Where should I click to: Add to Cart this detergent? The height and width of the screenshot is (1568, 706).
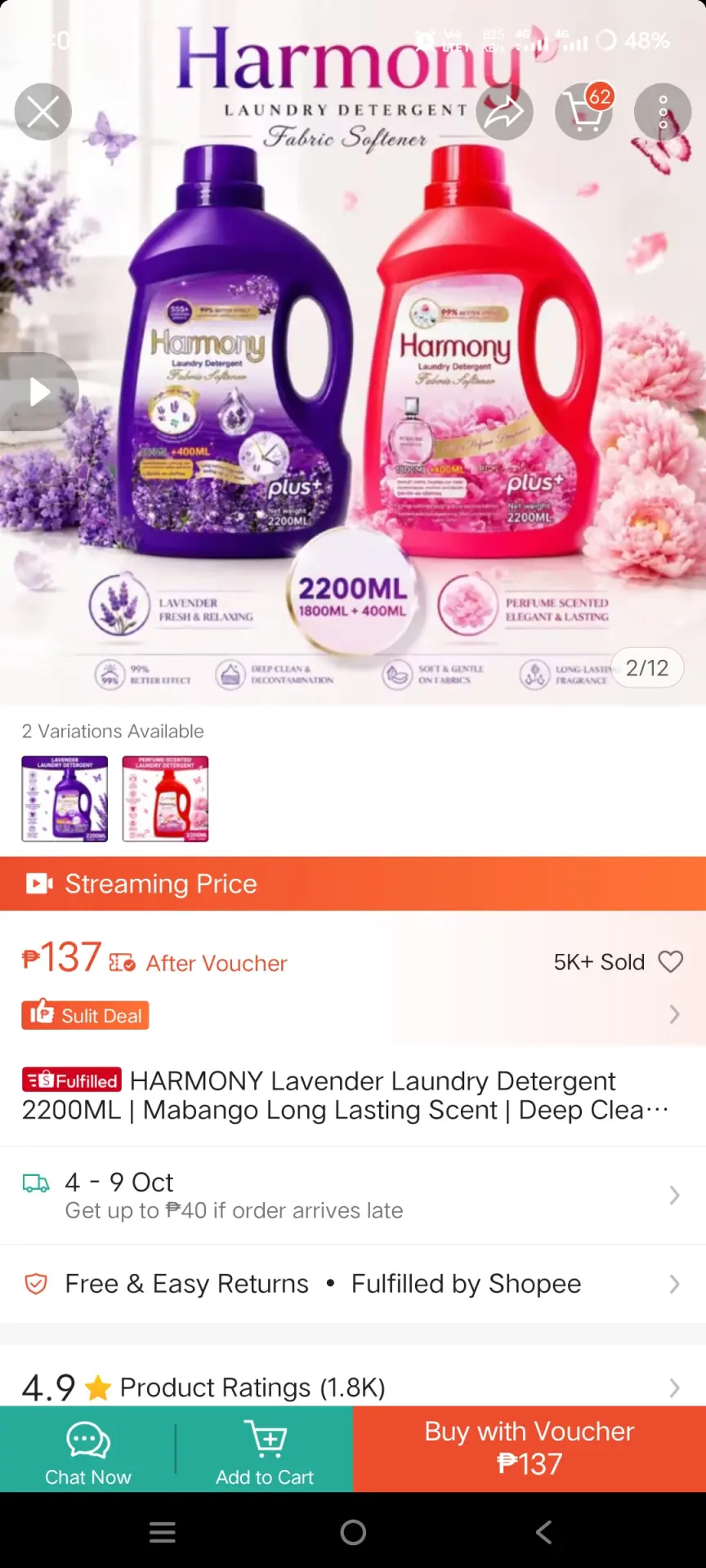click(265, 1450)
